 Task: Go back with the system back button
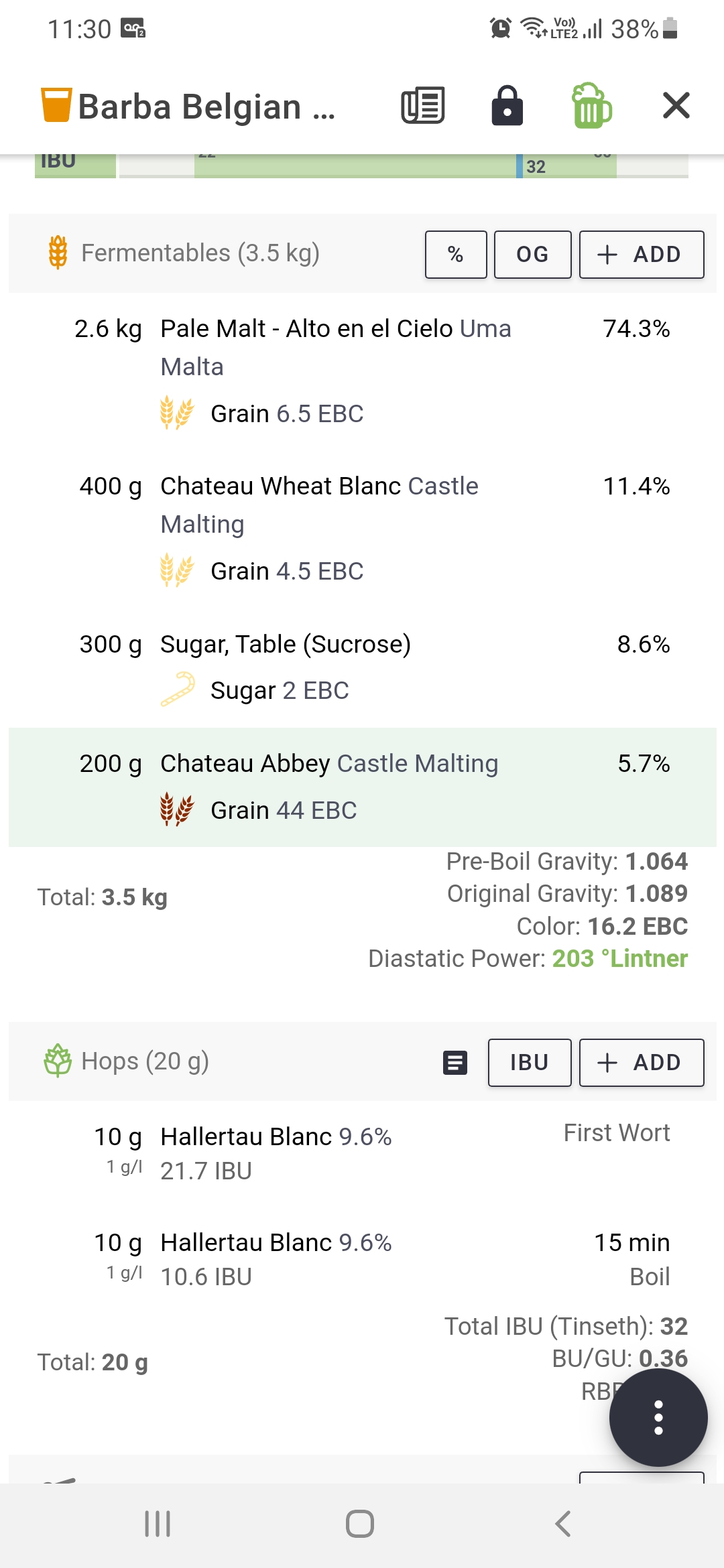click(563, 1524)
